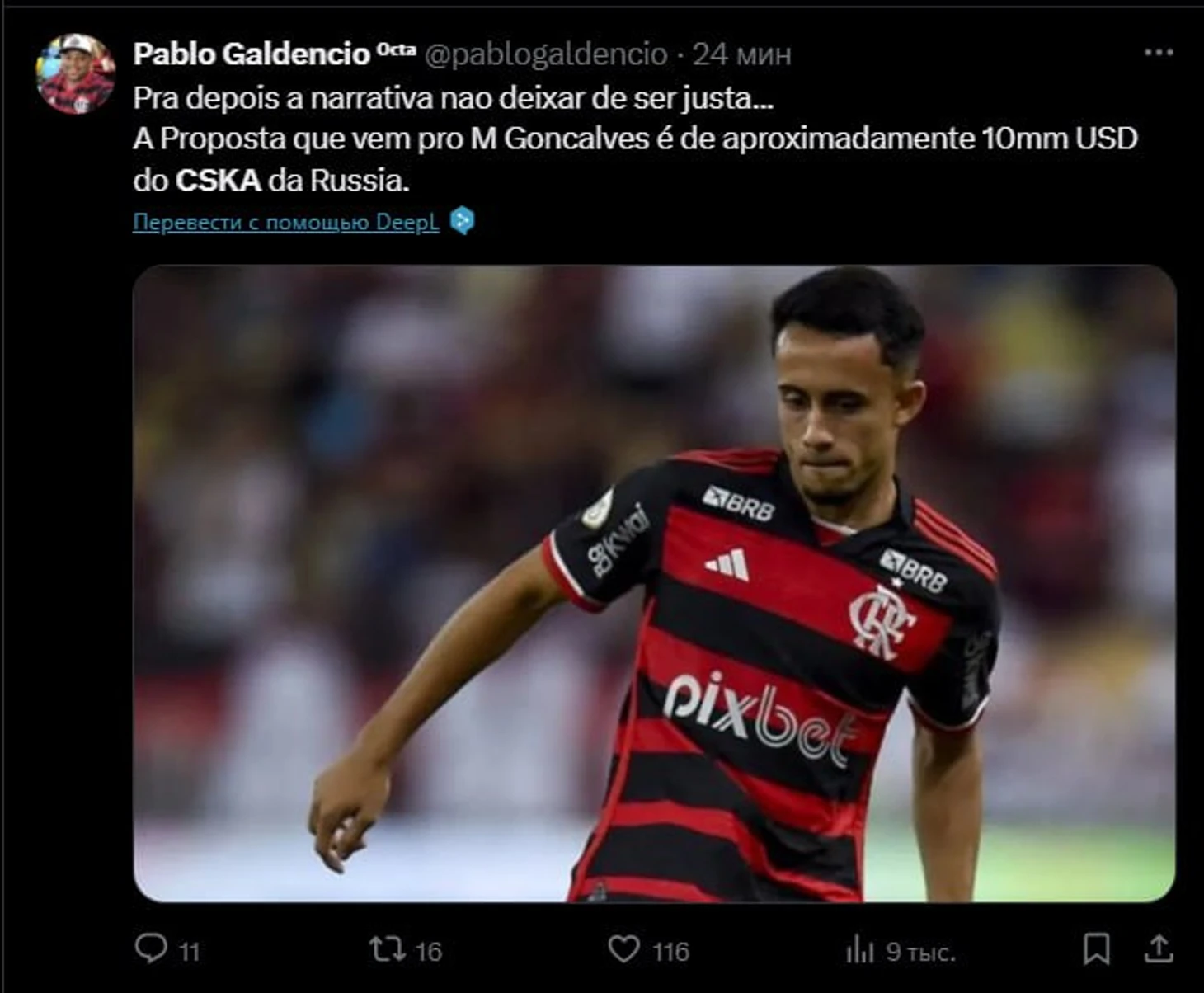Retweet the post about CSKA proposal
The height and width of the screenshot is (993, 1204).
coord(388,949)
